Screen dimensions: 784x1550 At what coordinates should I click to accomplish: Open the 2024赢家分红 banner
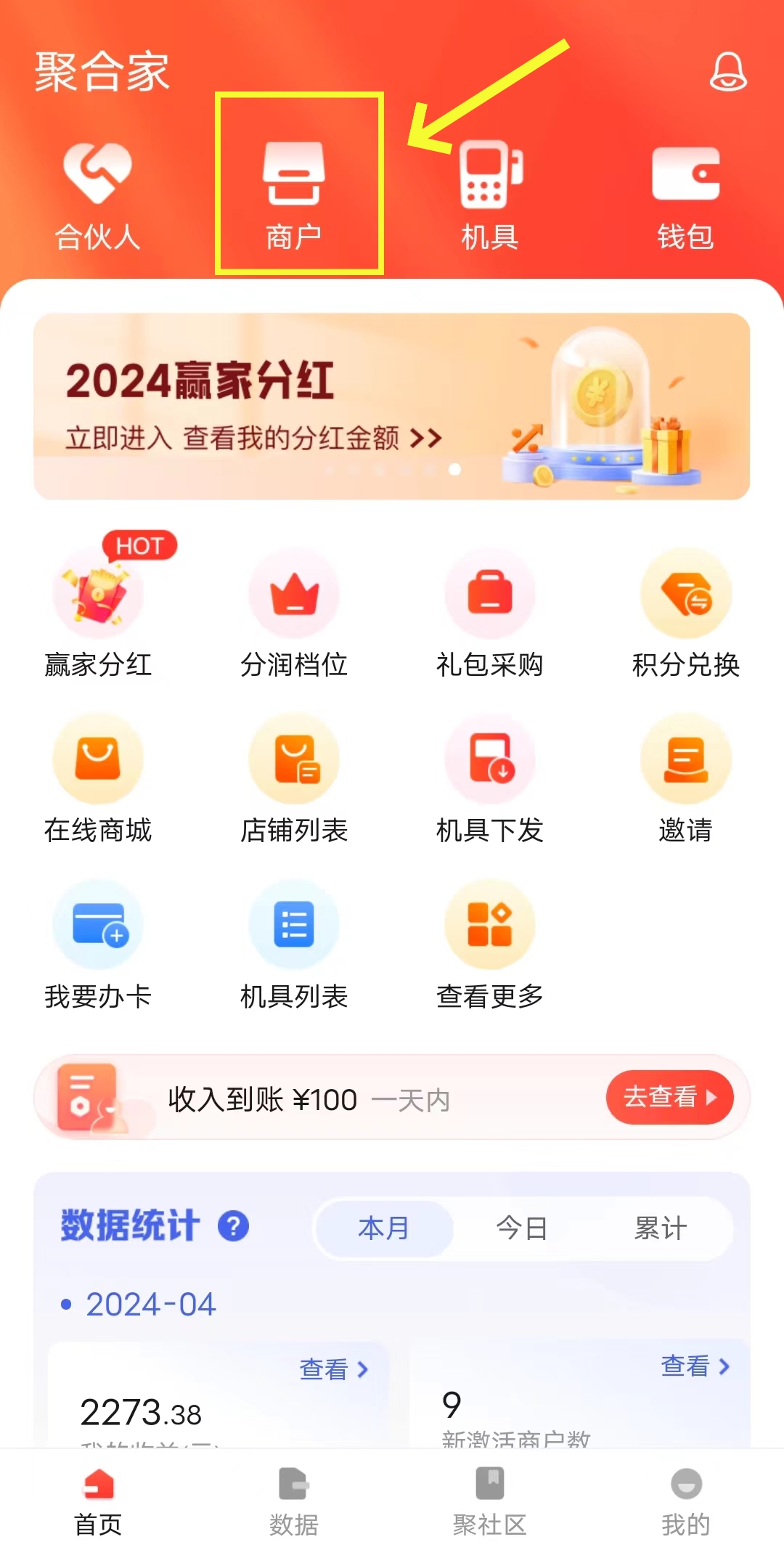(x=391, y=406)
